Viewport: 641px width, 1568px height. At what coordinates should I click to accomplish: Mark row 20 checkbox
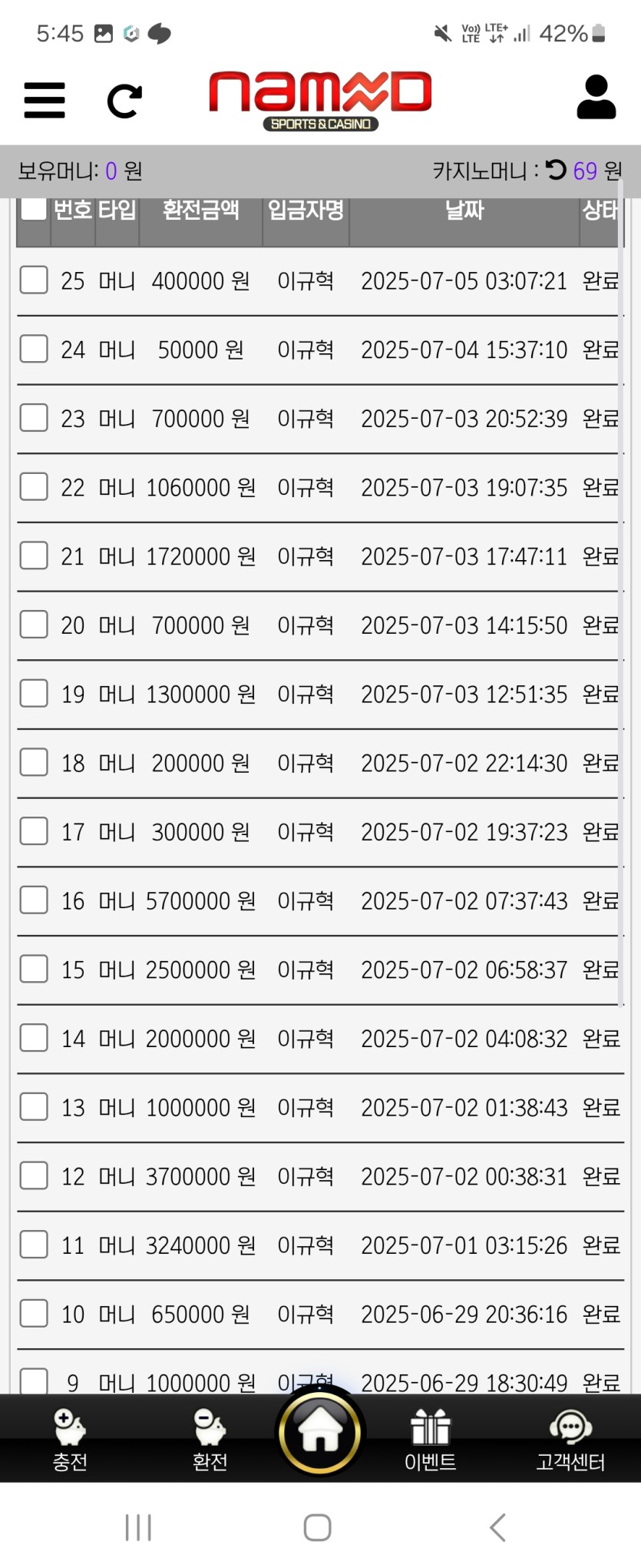point(34,625)
